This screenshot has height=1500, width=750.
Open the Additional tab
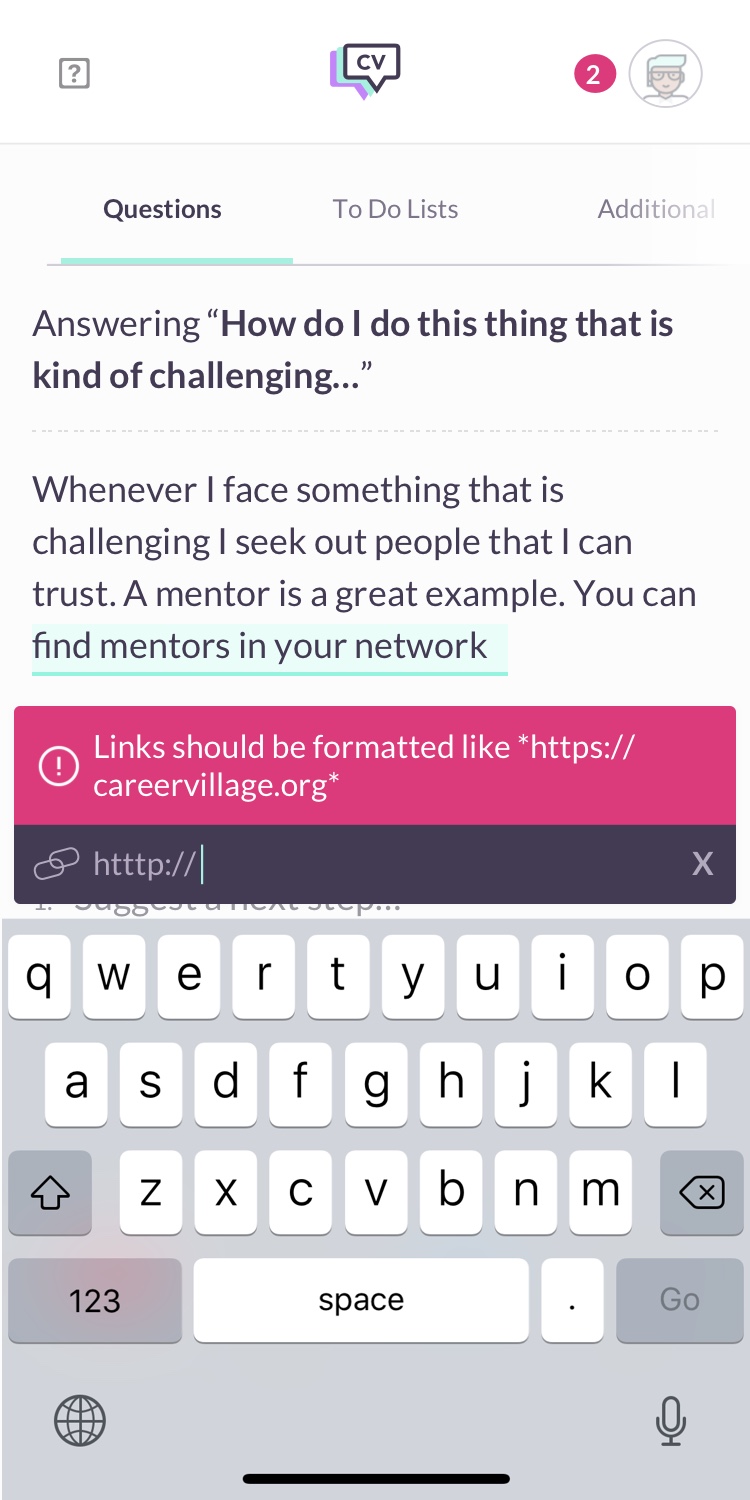(x=656, y=209)
